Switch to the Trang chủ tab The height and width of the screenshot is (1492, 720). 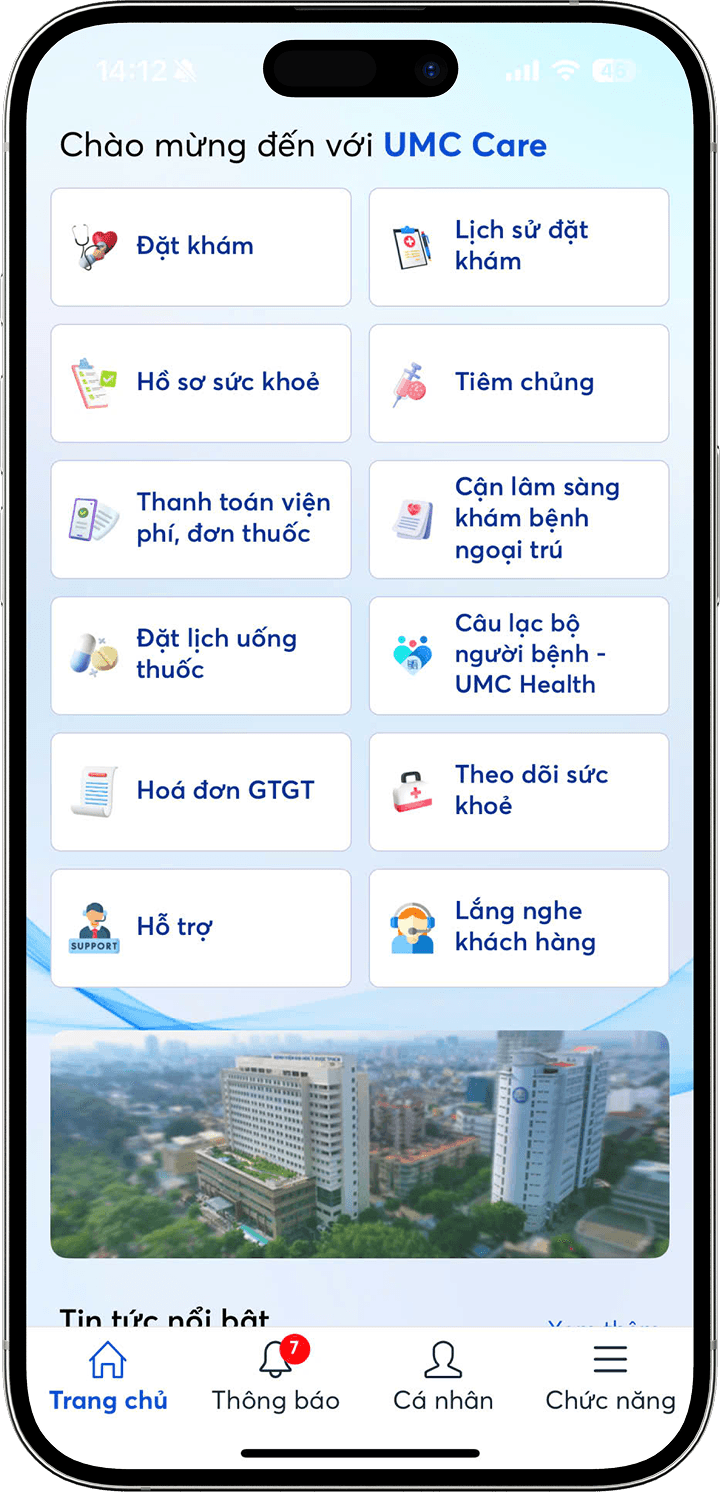coord(108,1378)
